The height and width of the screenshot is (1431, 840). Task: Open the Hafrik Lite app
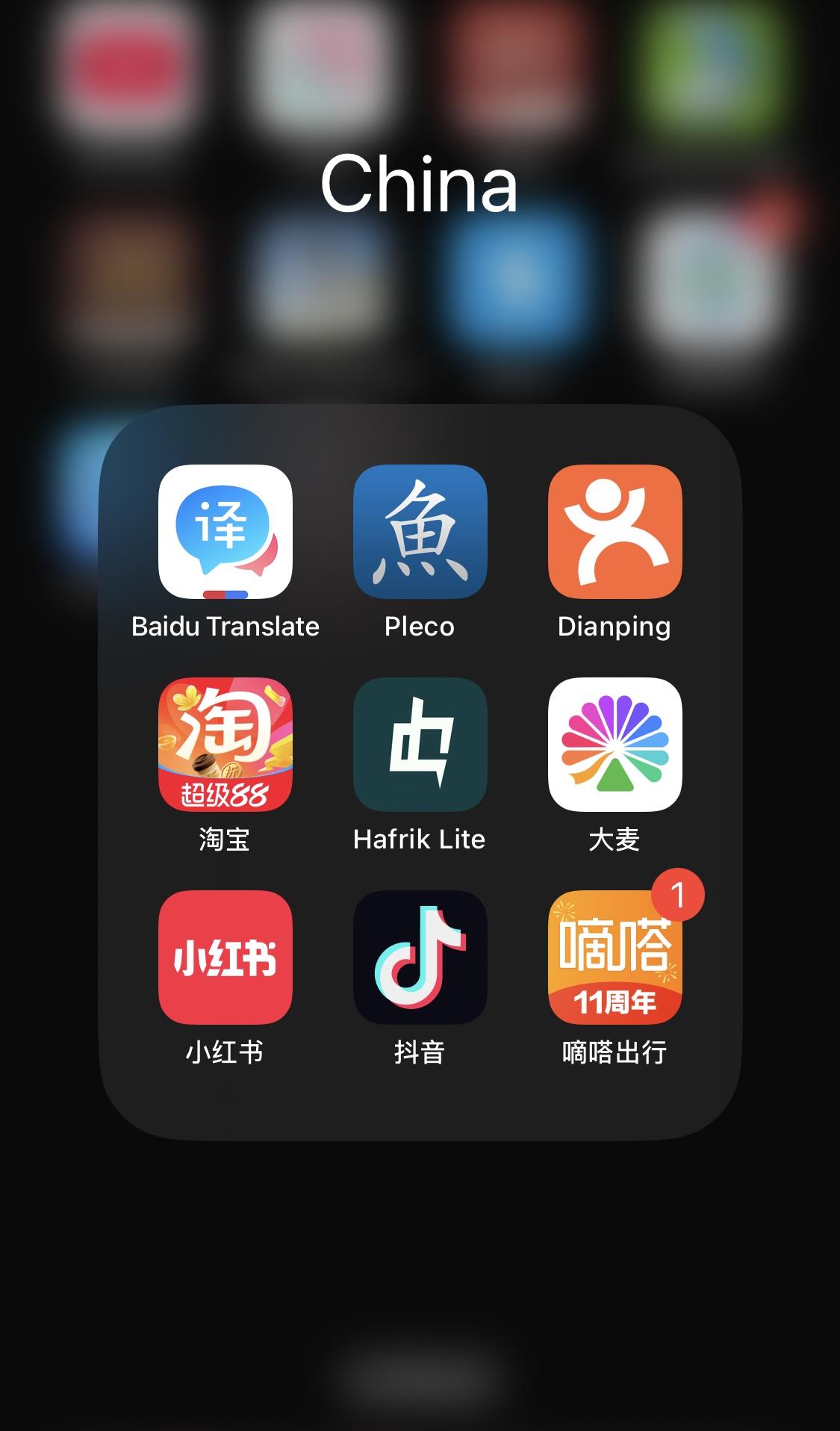click(x=420, y=745)
